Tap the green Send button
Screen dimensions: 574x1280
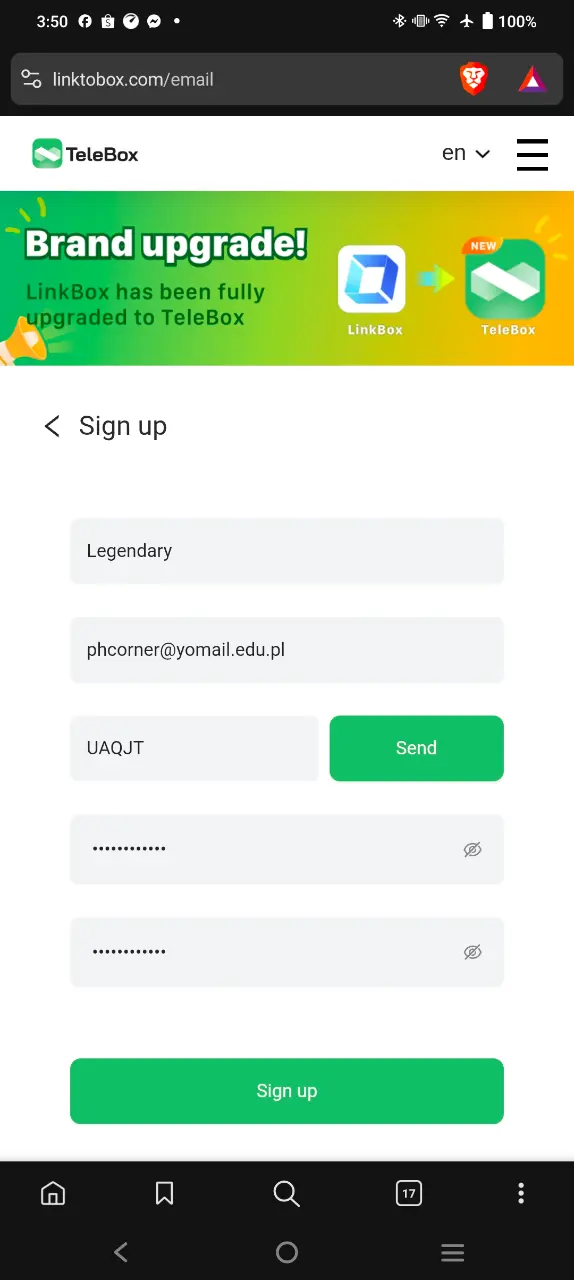pyautogui.click(x=416, y=748)
